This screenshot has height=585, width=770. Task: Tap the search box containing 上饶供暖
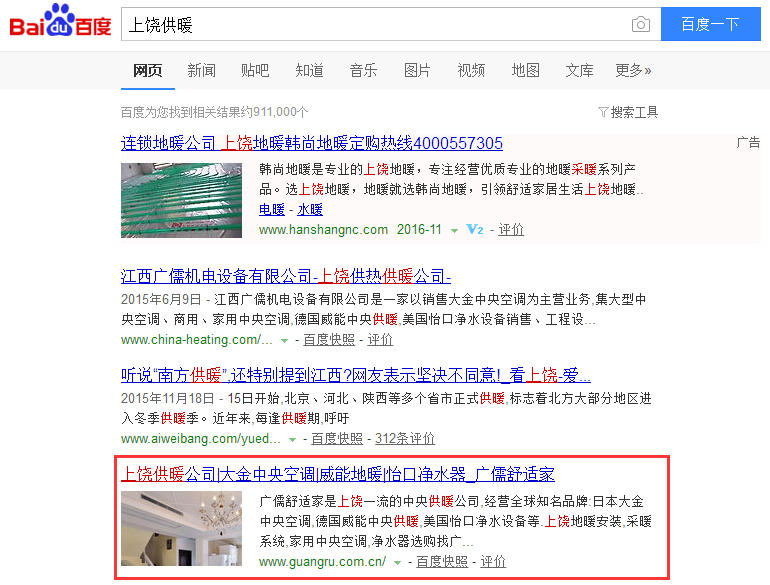tap(370, 25)
